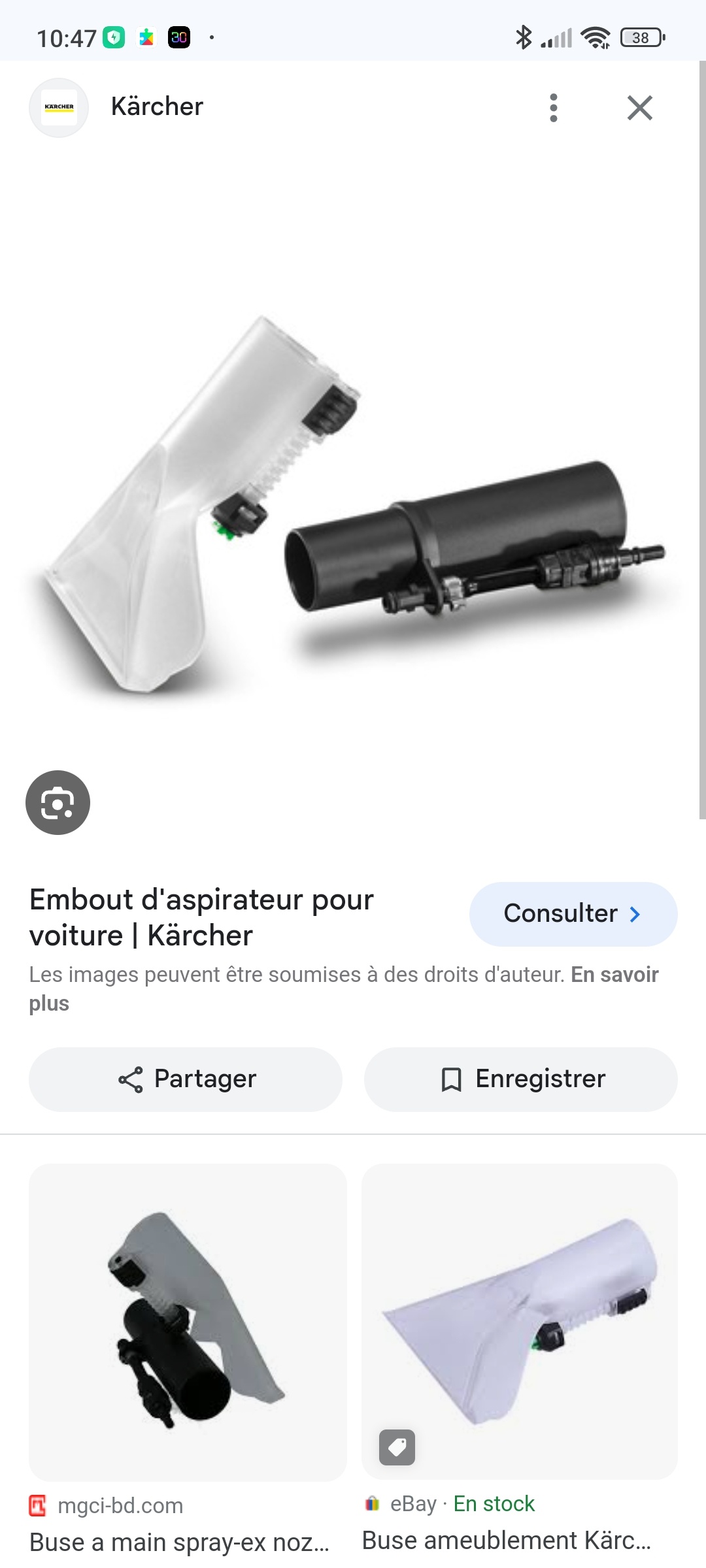Viewport: 706px width, 1568px height.
Task: Save the image with Enregistrer
Action: pyautogui.click(x=520, y=1079)
